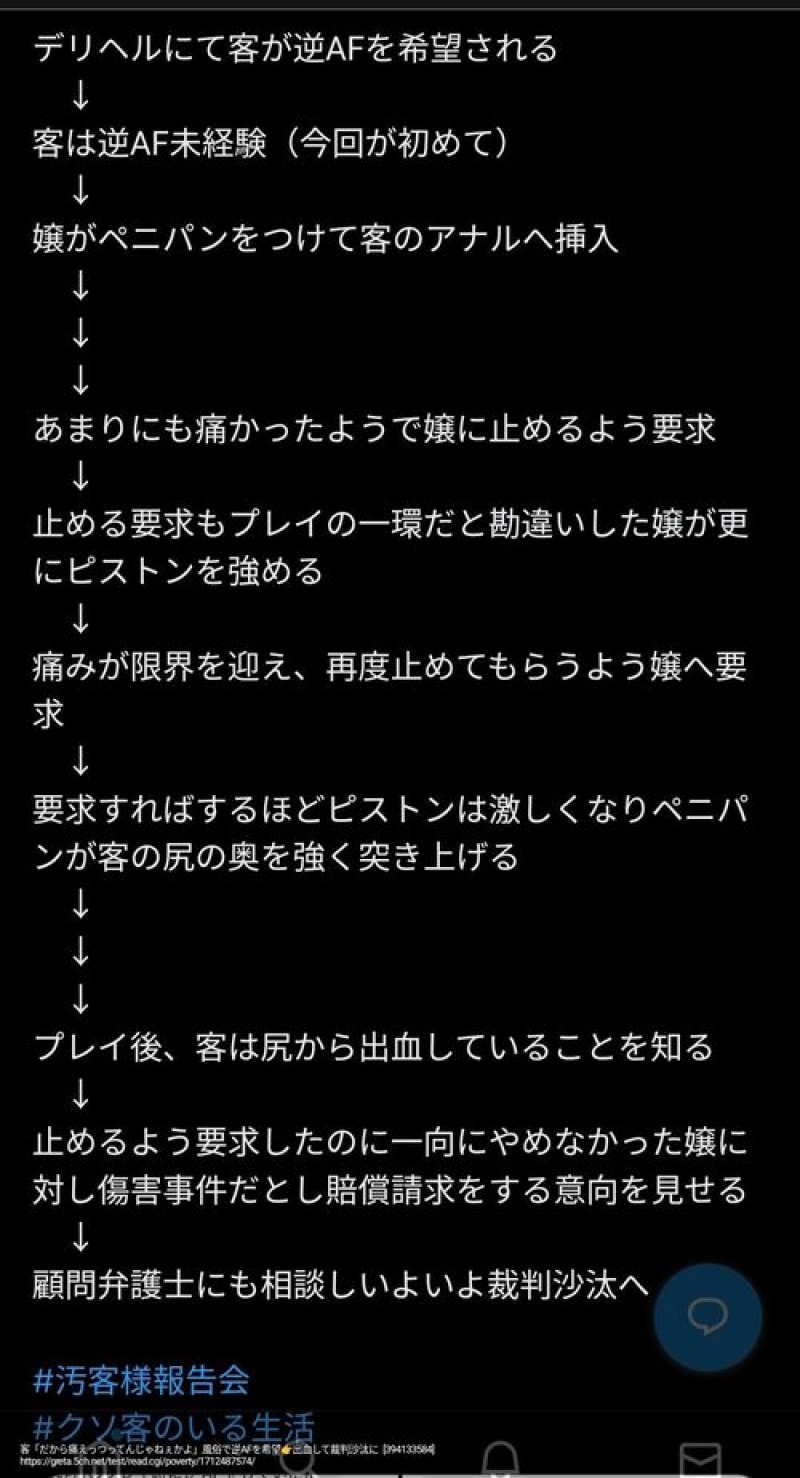Open the hashtag #汚客様報告会
This screenshot has width=800, height=1478.
click(x=141, y=1381)
